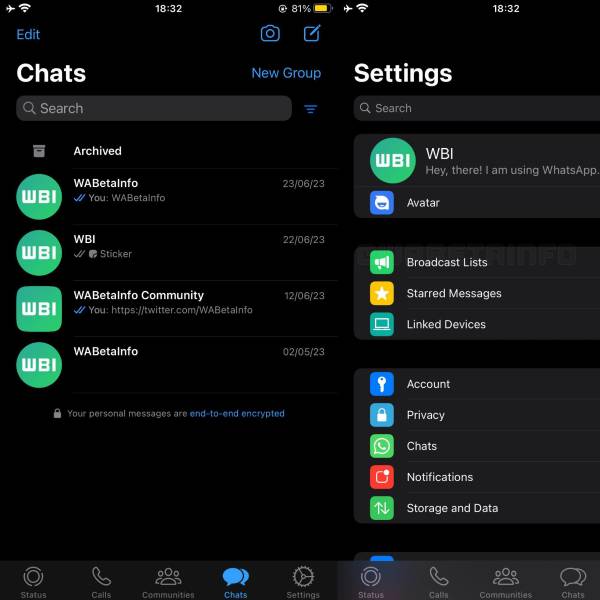Open the Archived chats row
The height and width of the screenshot is (600, 600).
click(x=97, y=151)
